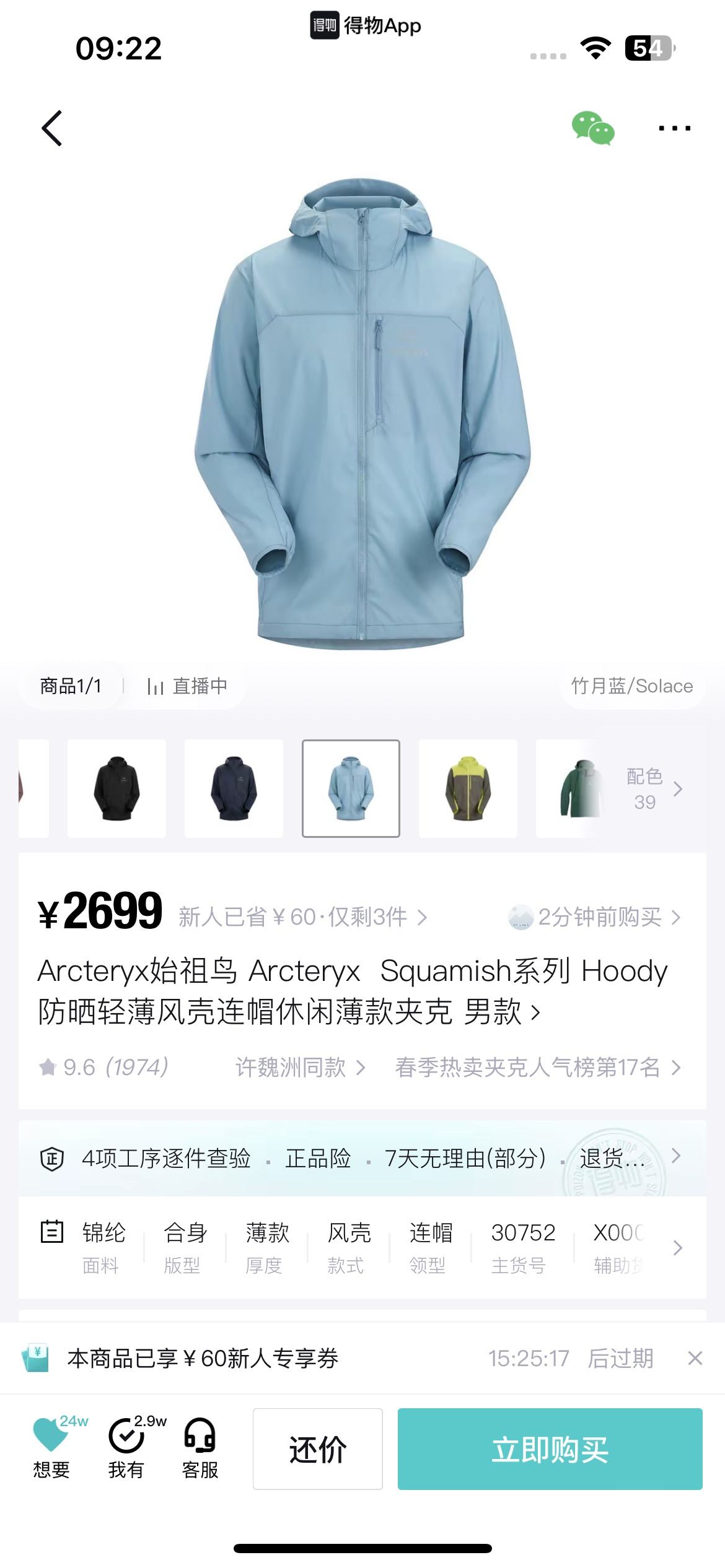The height and width of the screenshot is (1568, 725).
Task: View all 39 配色 color options
Action: (653, 788)
